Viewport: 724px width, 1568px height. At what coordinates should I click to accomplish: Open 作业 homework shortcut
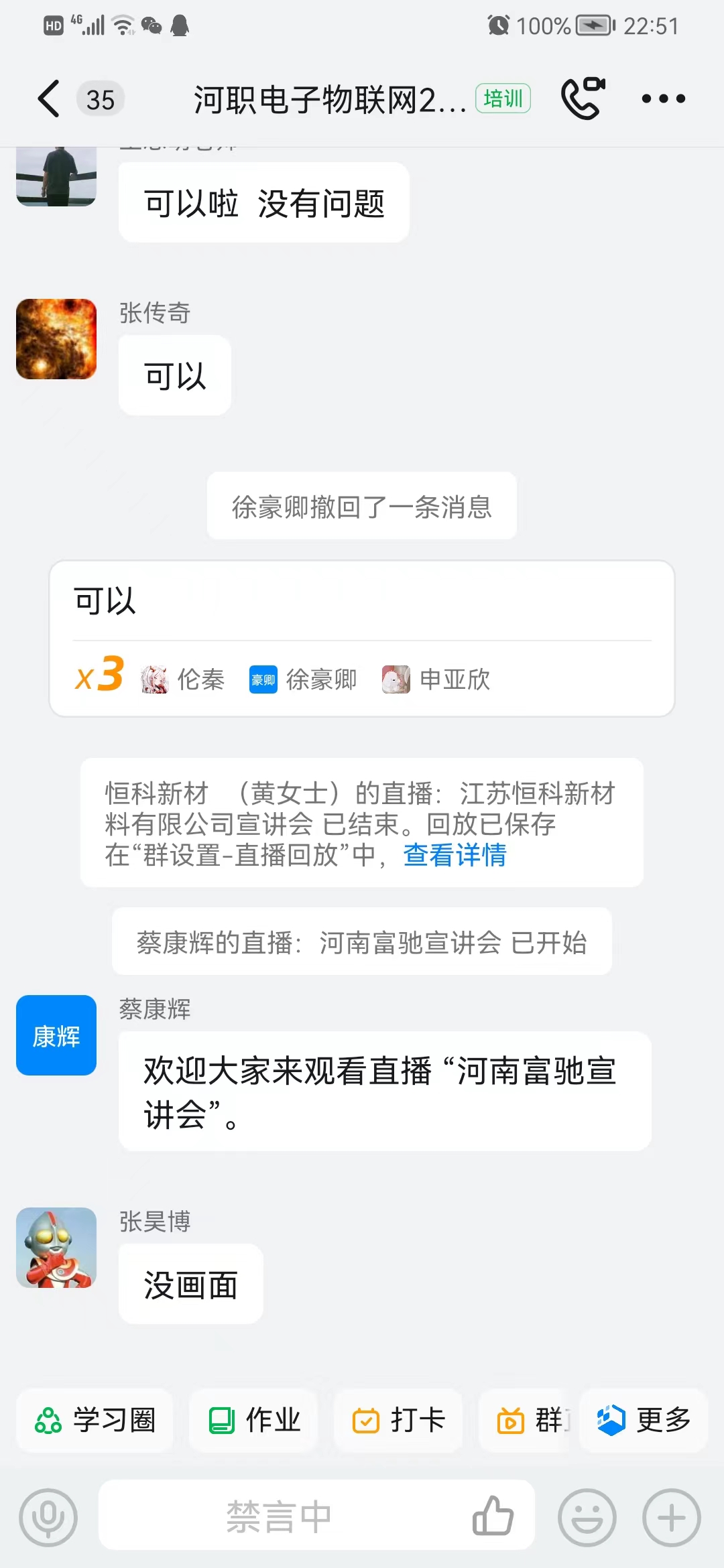[254, 1421]
